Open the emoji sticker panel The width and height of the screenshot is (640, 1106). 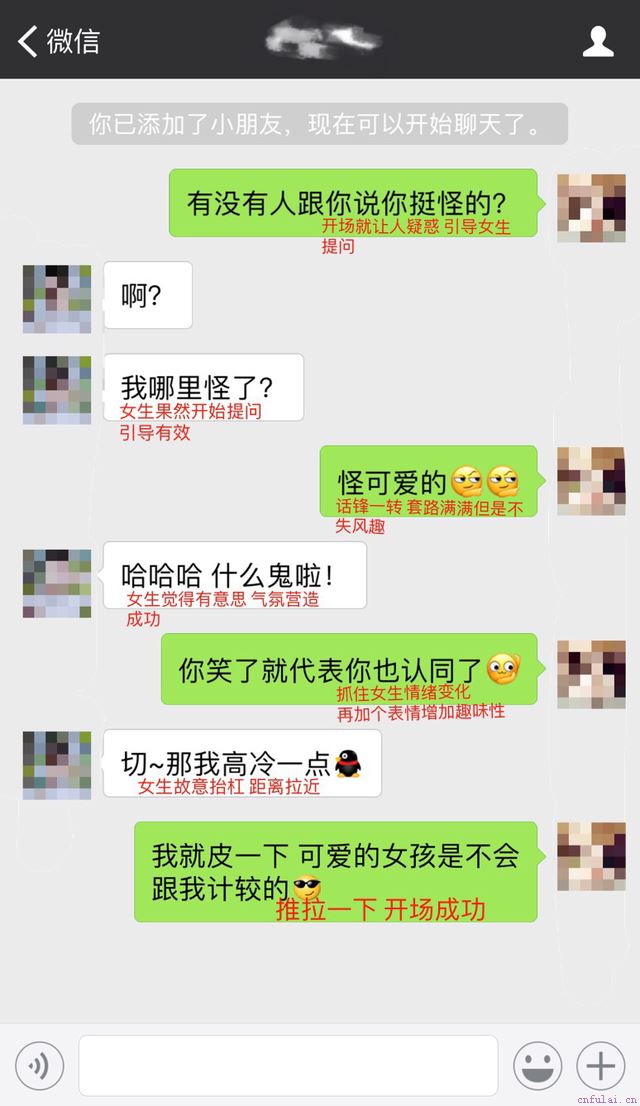pyautogui.click(x=538, y=1066)
